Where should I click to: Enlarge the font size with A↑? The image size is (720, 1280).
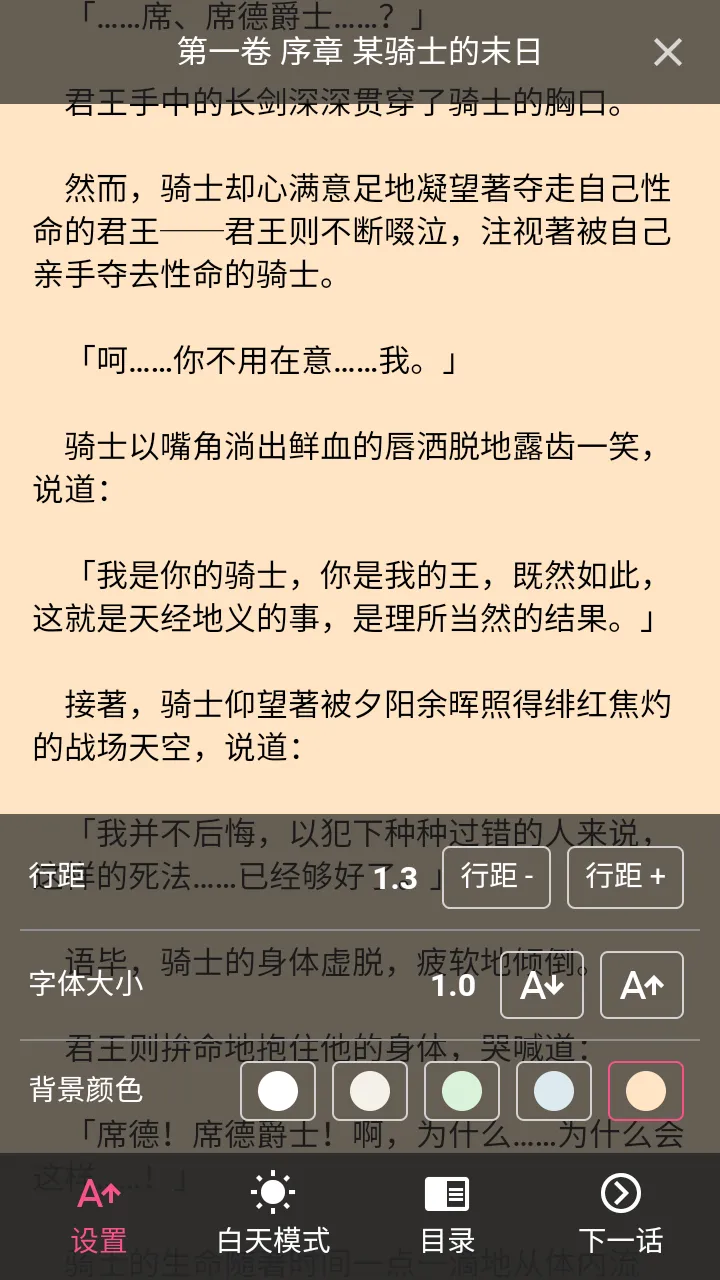[x=641, y=985]
